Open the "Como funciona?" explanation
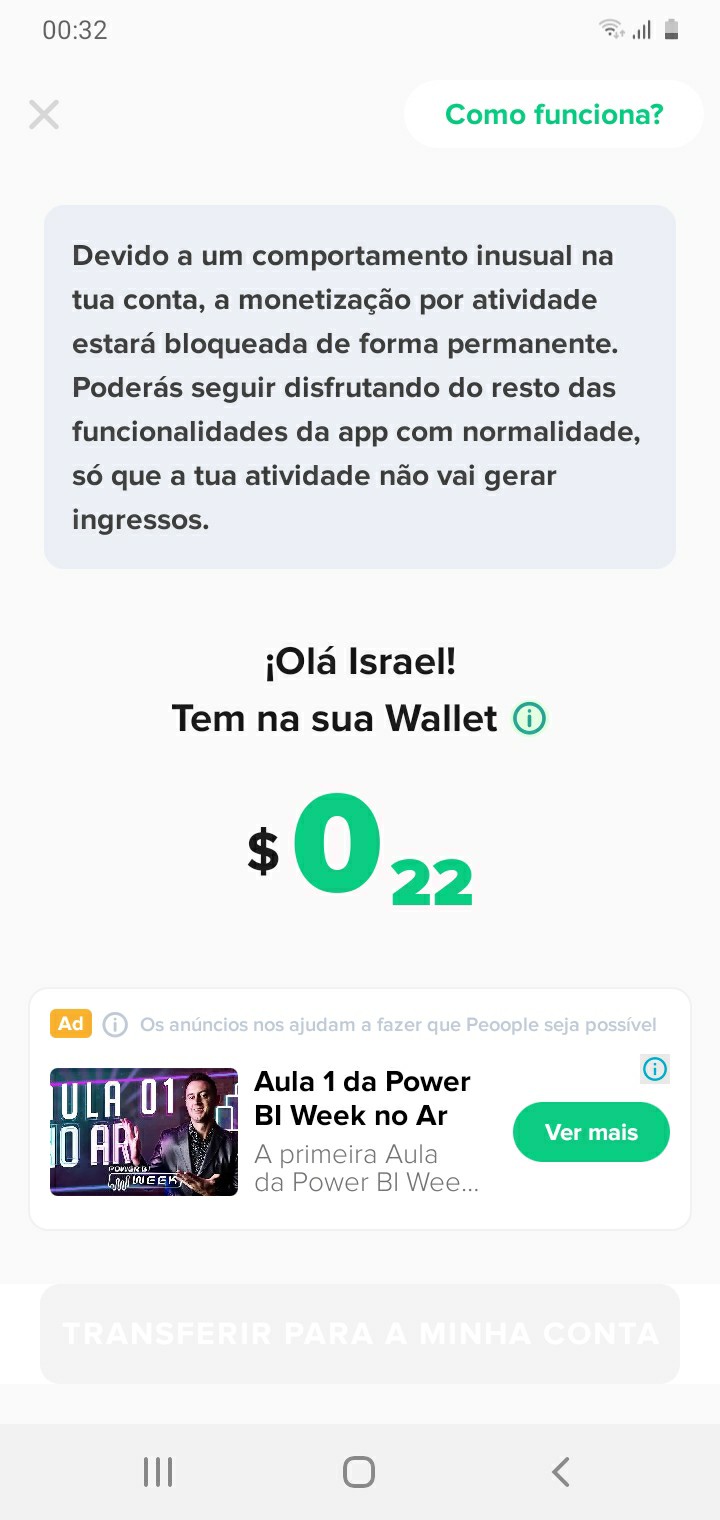Viewport: 720px width, 1520px height. pyautogui.click(x=554, y=115)
